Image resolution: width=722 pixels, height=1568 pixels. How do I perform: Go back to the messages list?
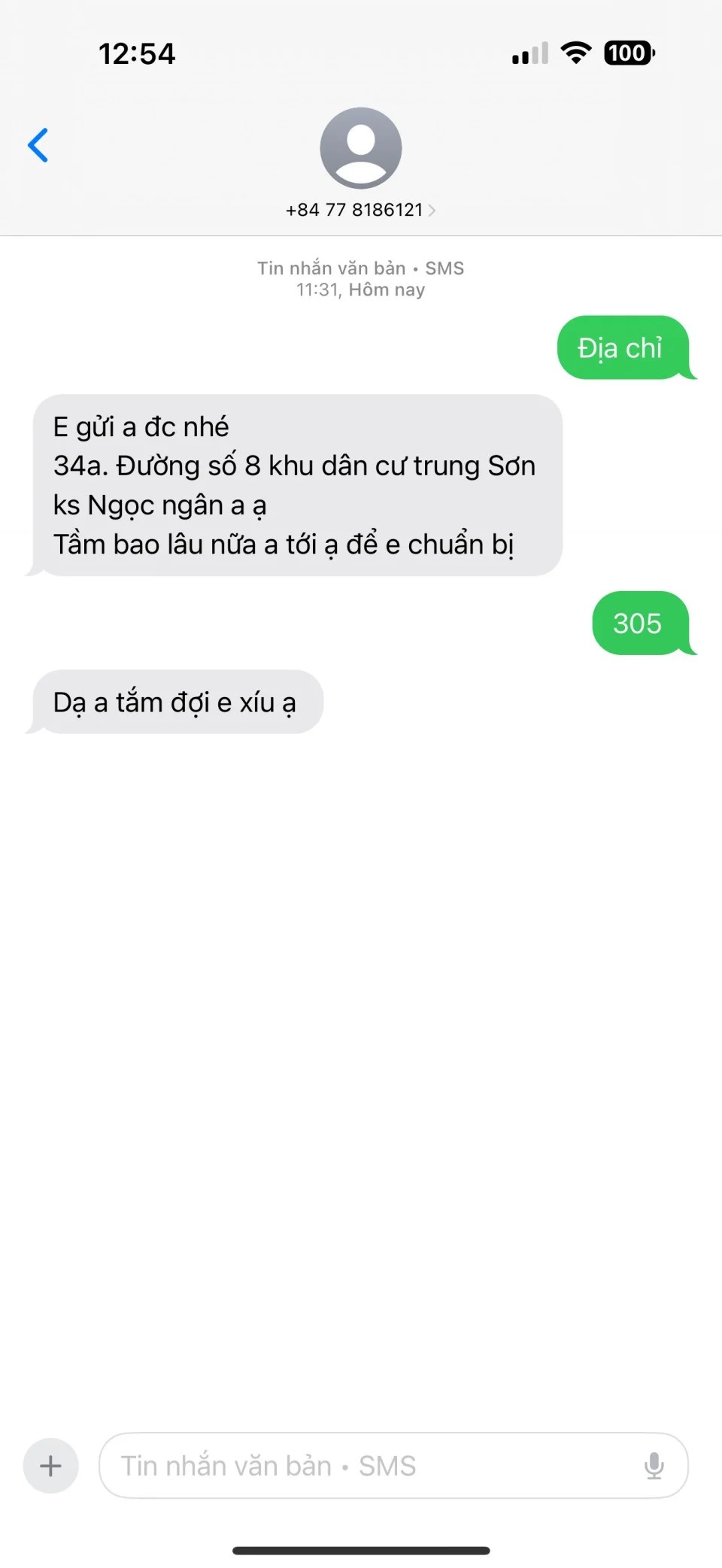point(38,145)
